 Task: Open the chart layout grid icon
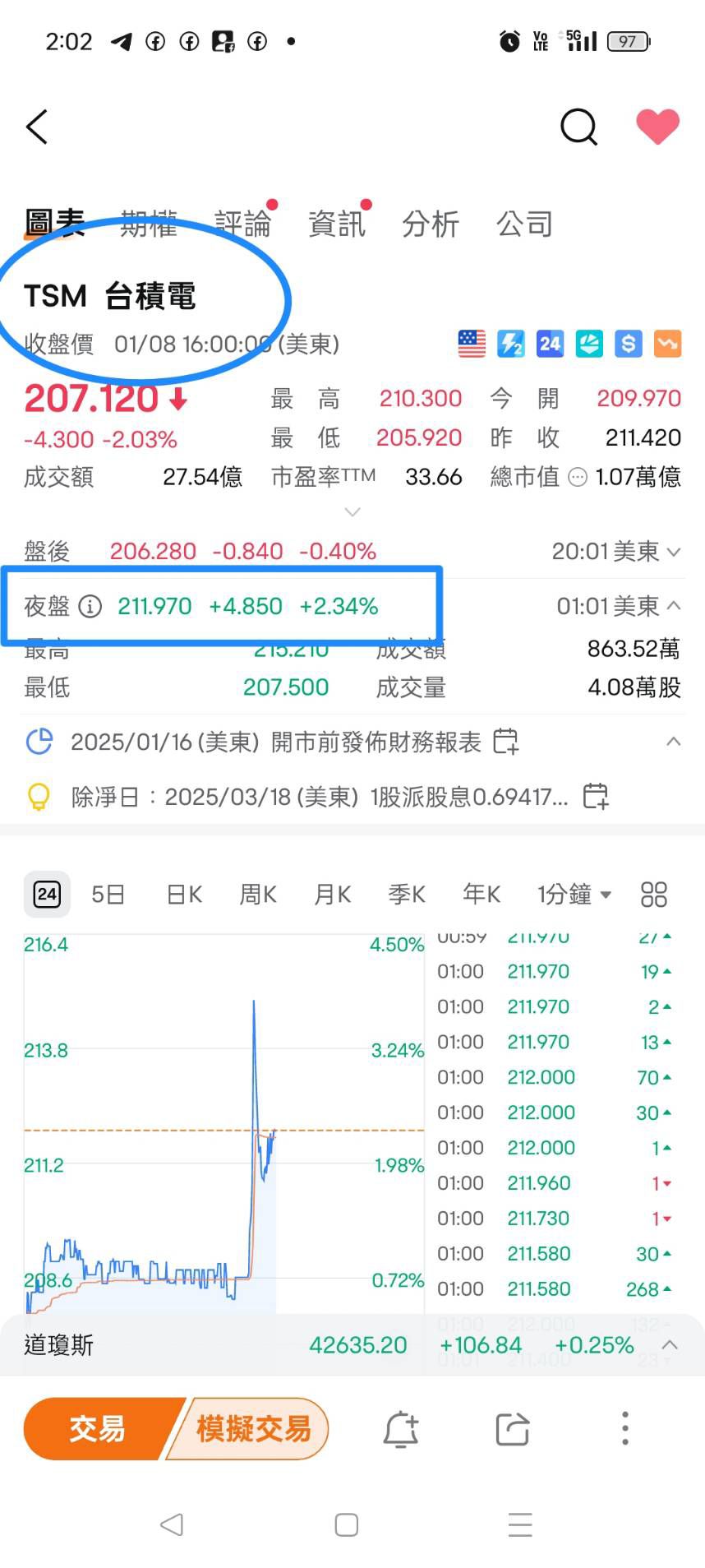pyautogui.click(x=653, y=894)
